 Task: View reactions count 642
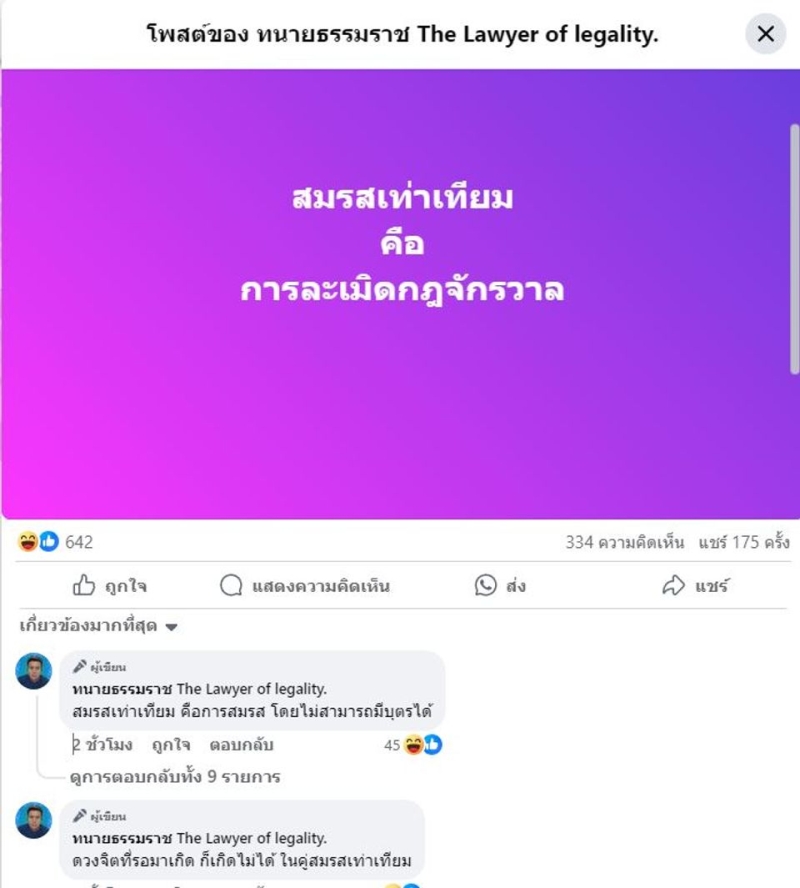(x=78, y=542)
